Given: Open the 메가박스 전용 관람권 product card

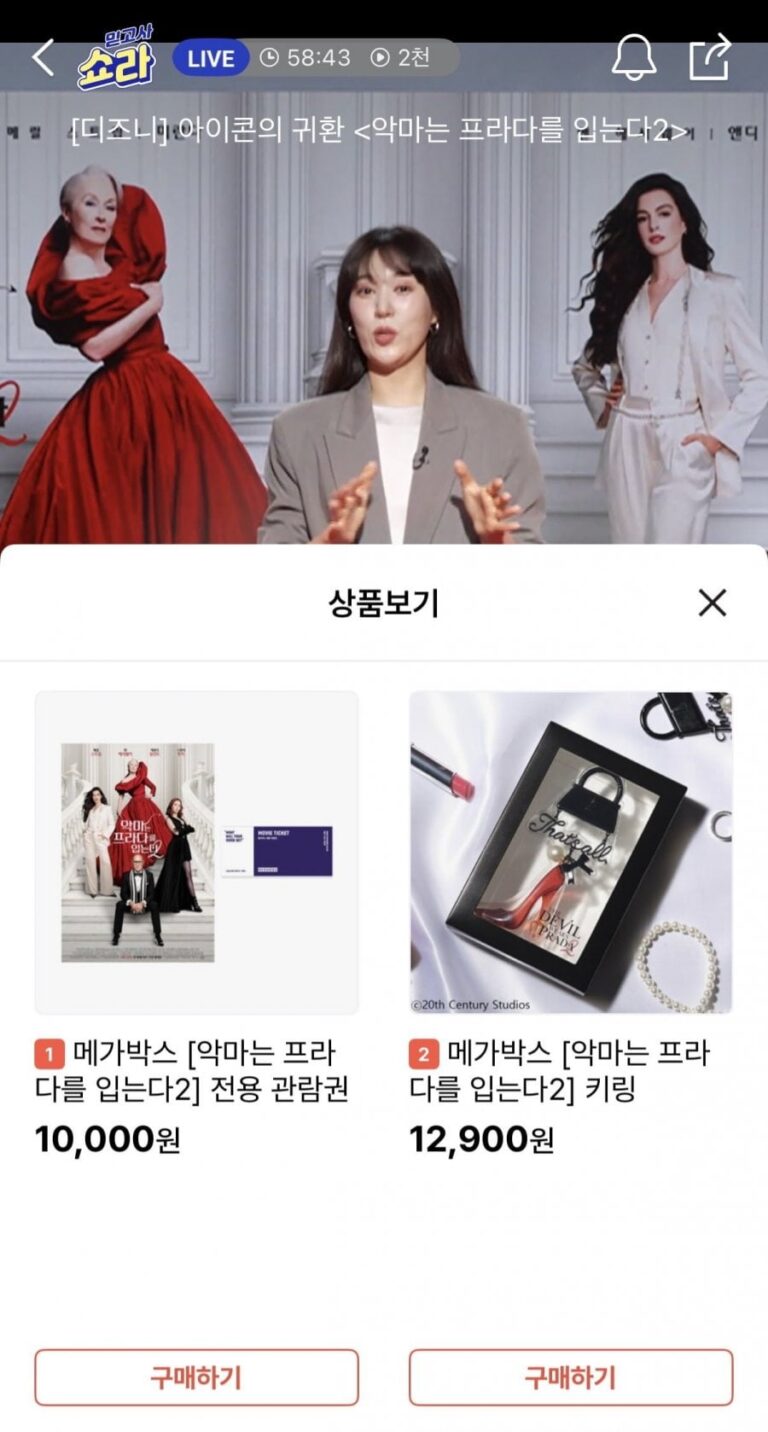Looking at the screenshot, I should pos(197,853).
